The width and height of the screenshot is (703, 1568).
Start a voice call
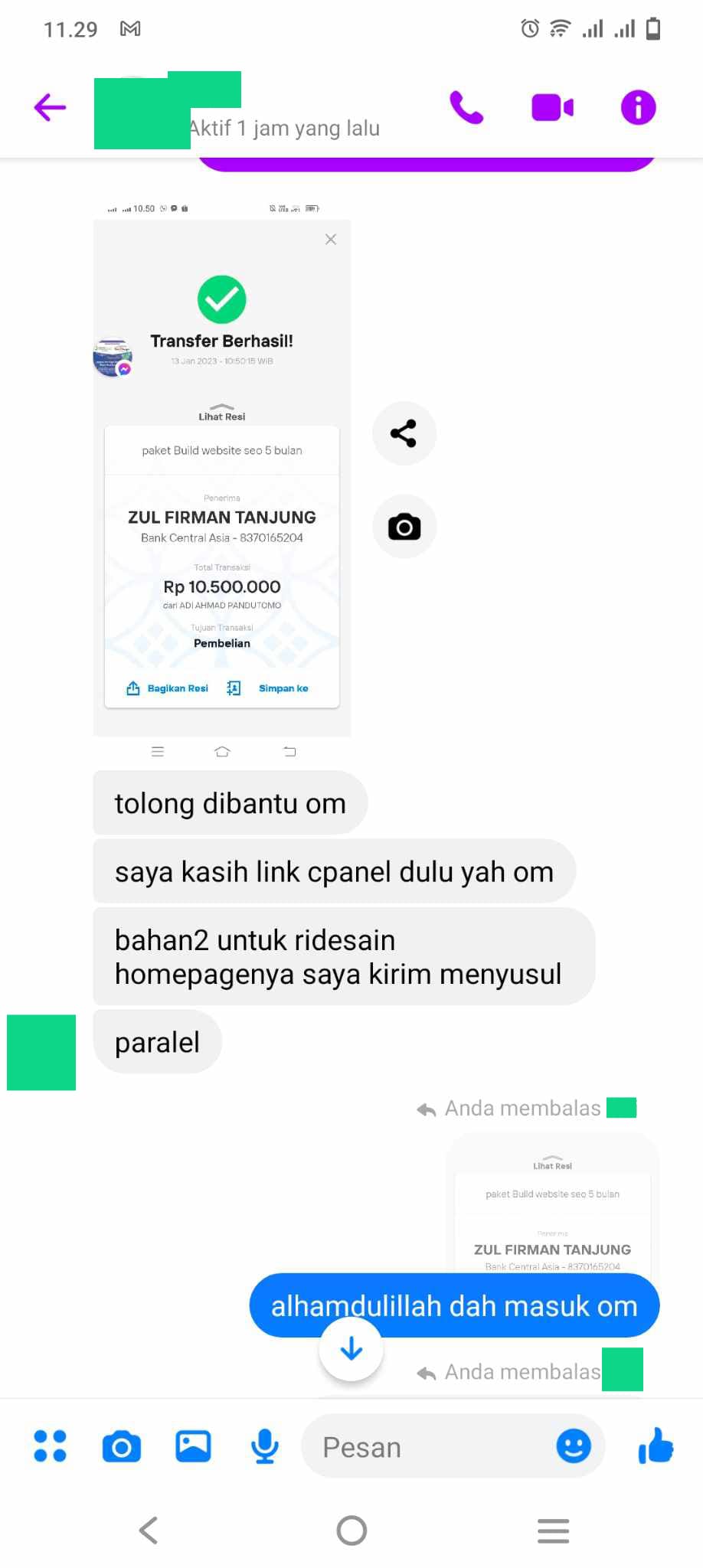466,107
